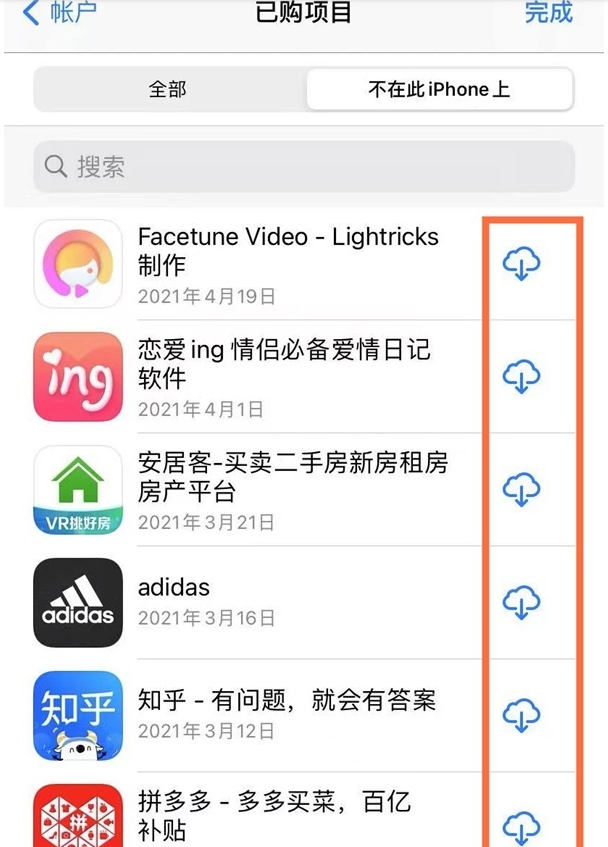Redownload the 恋爱ing app
This screenshot has height=847, width=608.
521,377
